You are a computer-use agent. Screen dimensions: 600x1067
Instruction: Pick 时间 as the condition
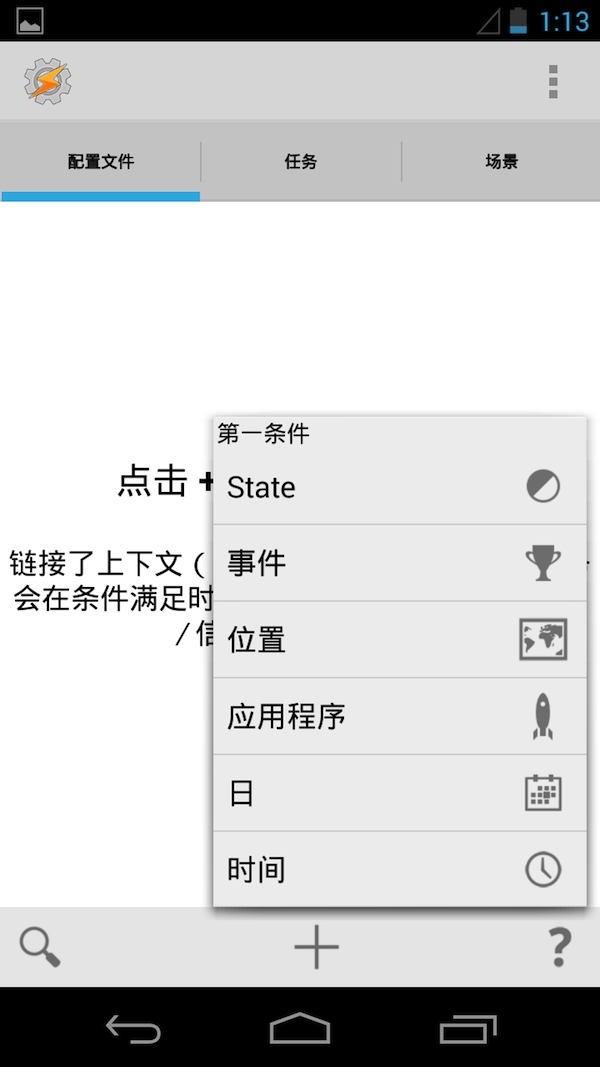pyautogui.click(x=400, y=869)
